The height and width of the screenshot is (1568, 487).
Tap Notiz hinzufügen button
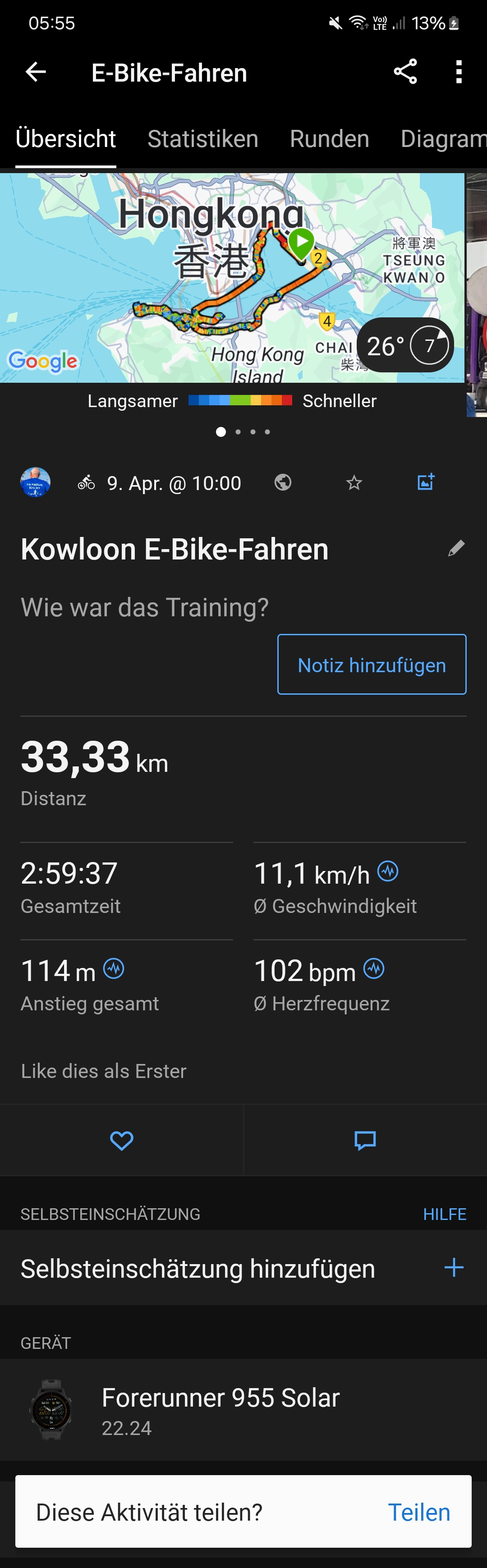tap(372, 665)
